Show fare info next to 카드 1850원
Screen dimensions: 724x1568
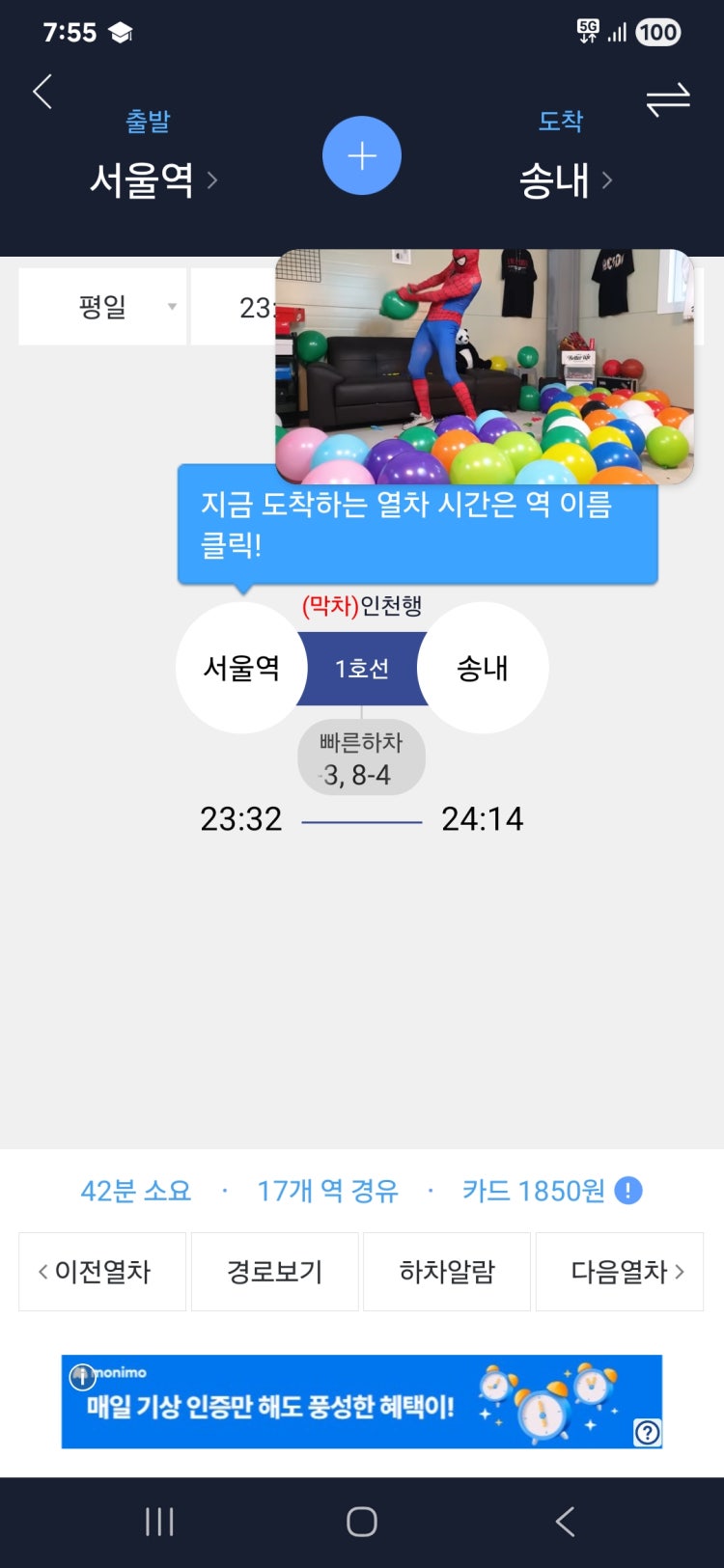(628, 1191)
